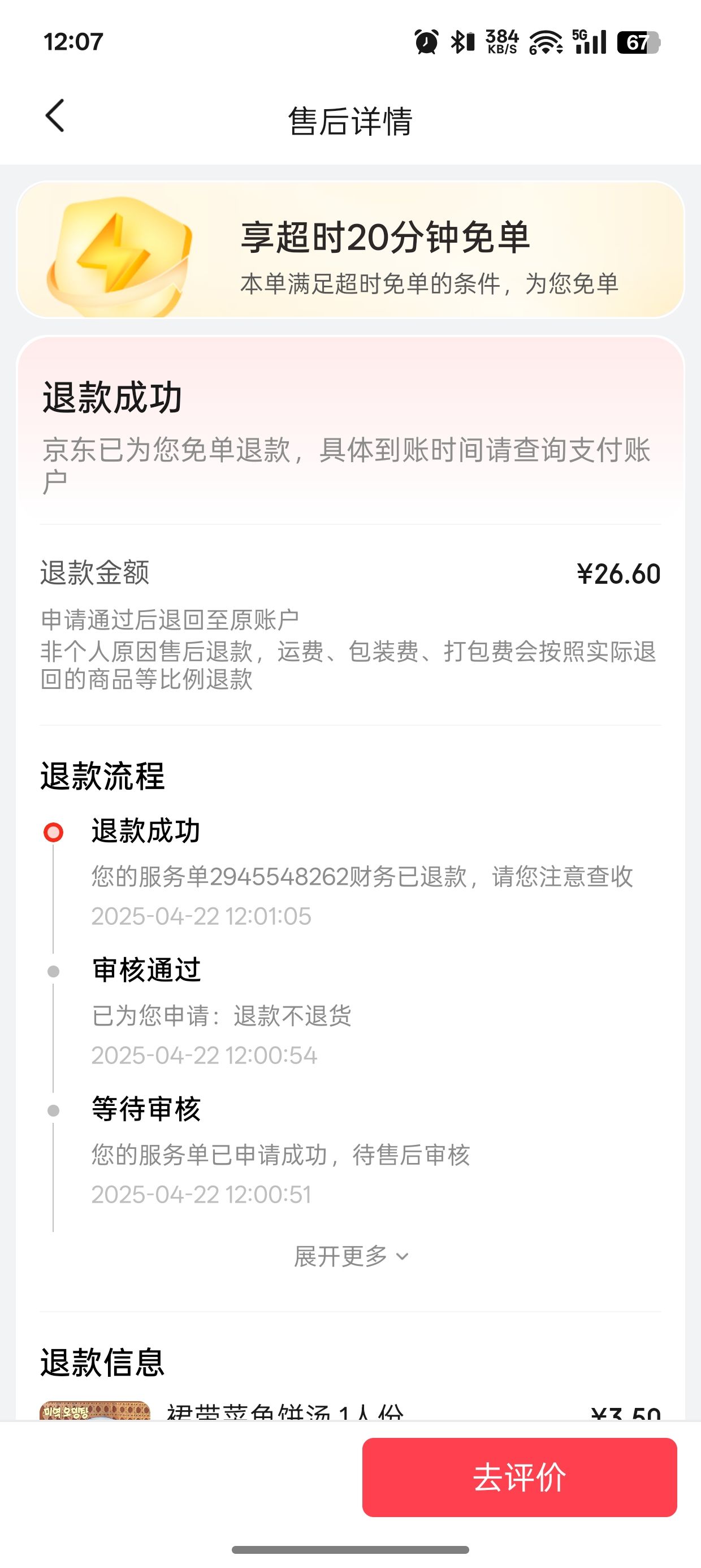Open the 享超时20分钟免单 banner
This screenshot has height=1568, width=701.
click(x=350, y=249)
